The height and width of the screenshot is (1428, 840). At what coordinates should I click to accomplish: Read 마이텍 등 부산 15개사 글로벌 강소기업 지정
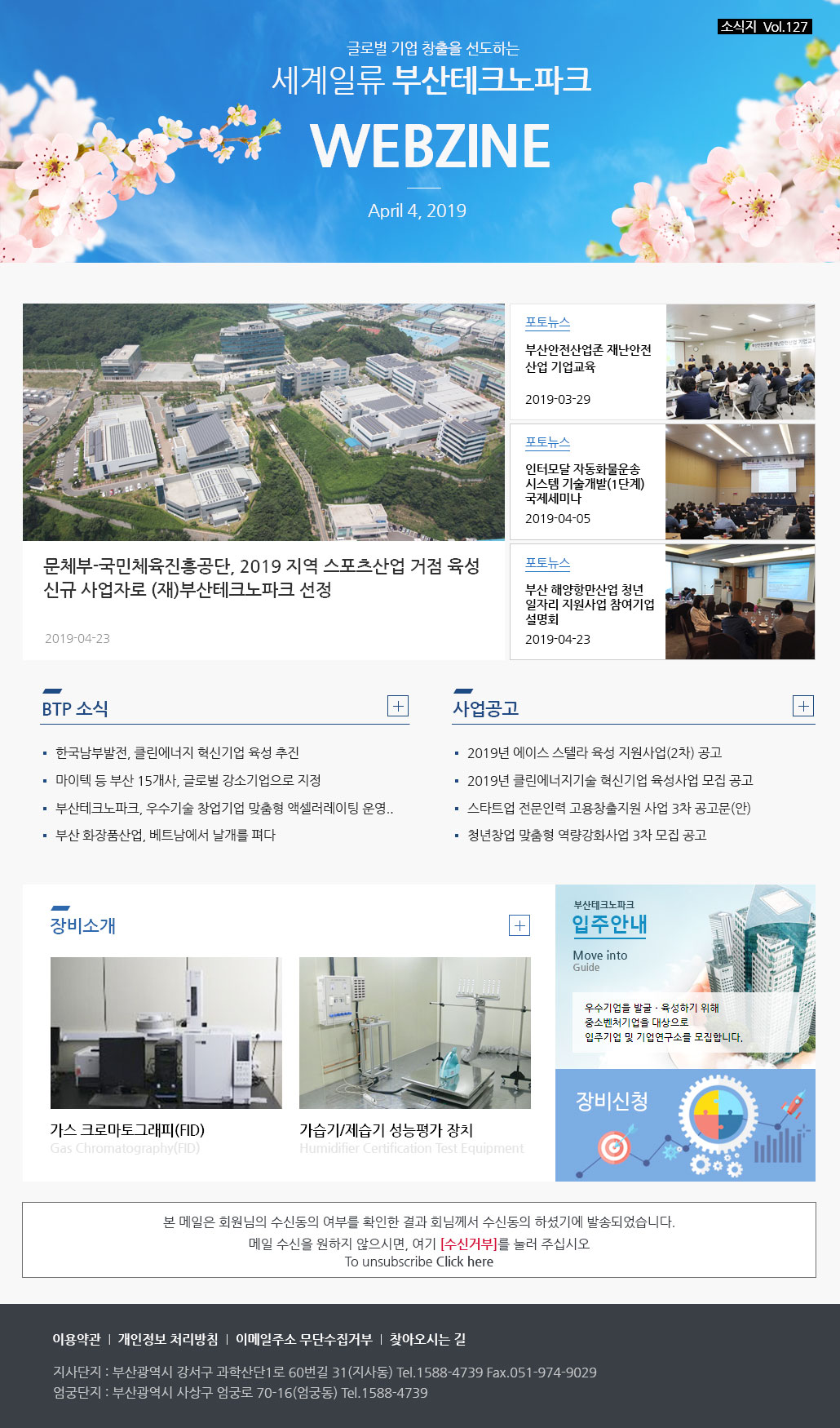click(188, 780)
